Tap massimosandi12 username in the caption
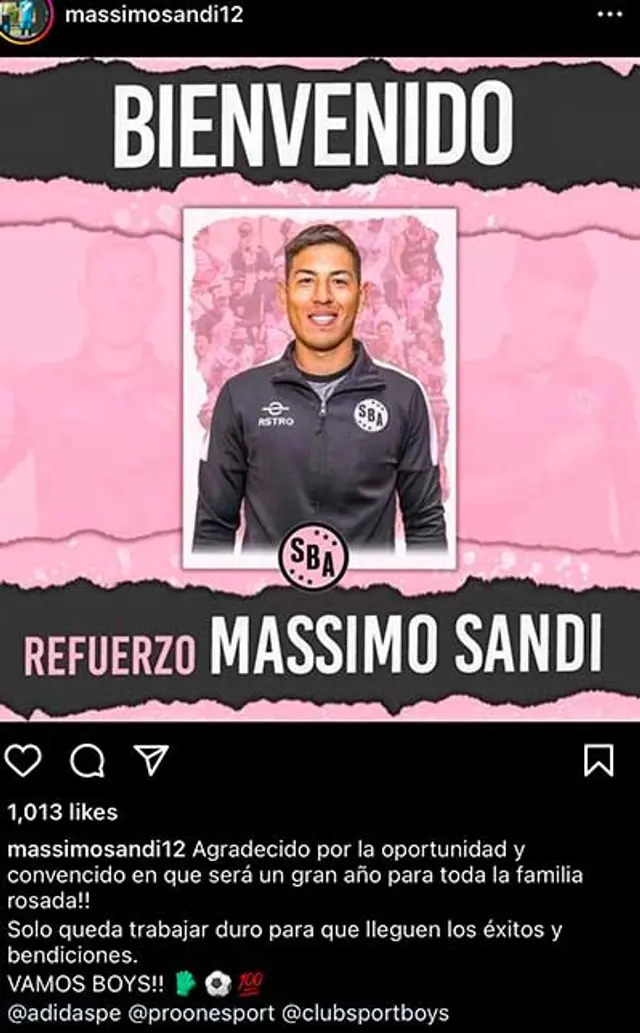 click(x=96, y=850)
